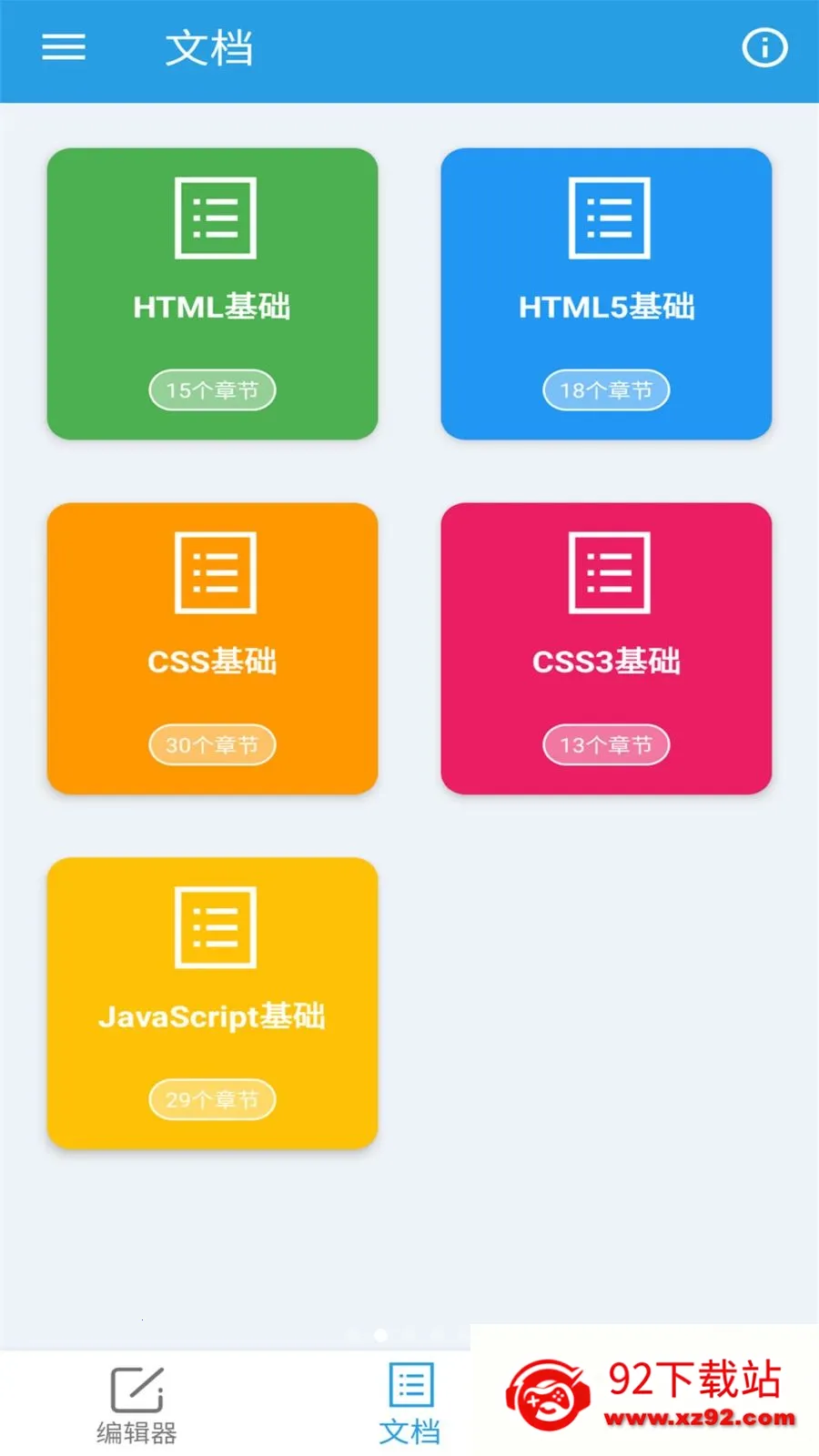
Task: Open the HTML5基础 document card
Action: tap(606, 294)
